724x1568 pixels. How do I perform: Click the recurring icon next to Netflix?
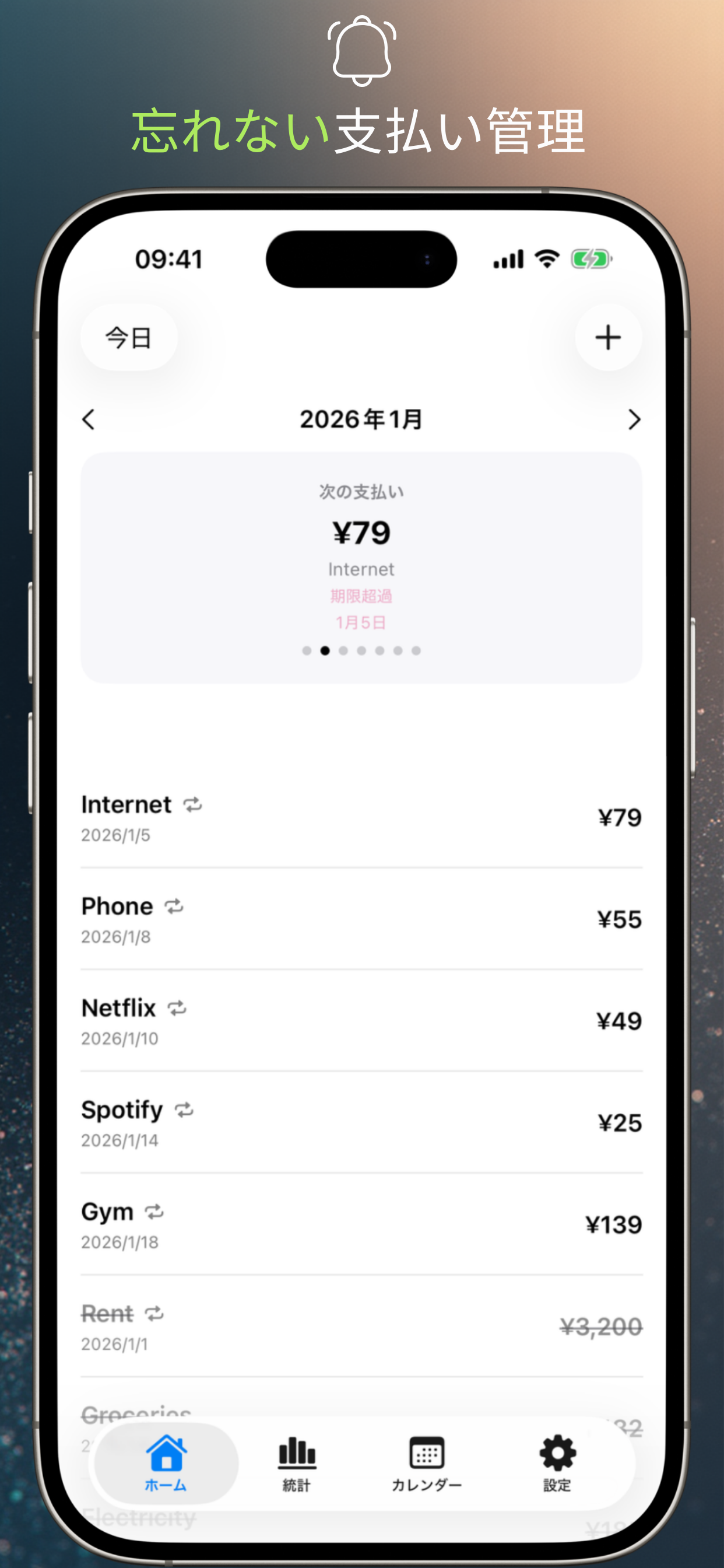pyautogui.click(x=177, y=1009)
